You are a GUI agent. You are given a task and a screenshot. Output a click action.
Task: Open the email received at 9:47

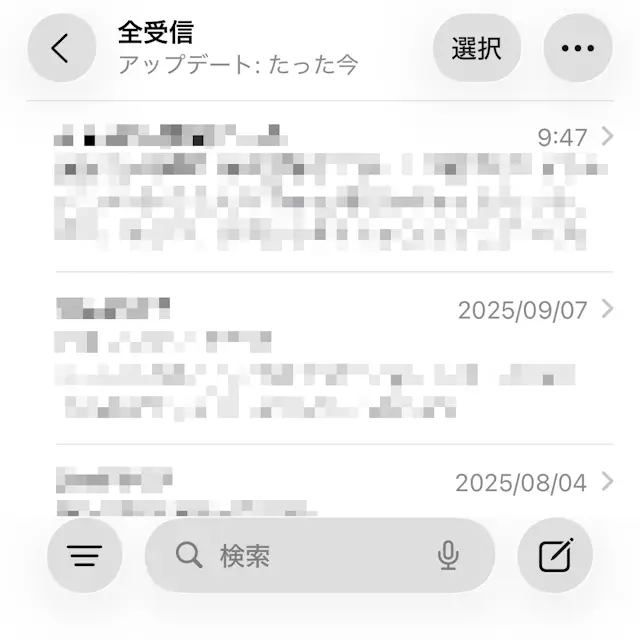point(320,186)
